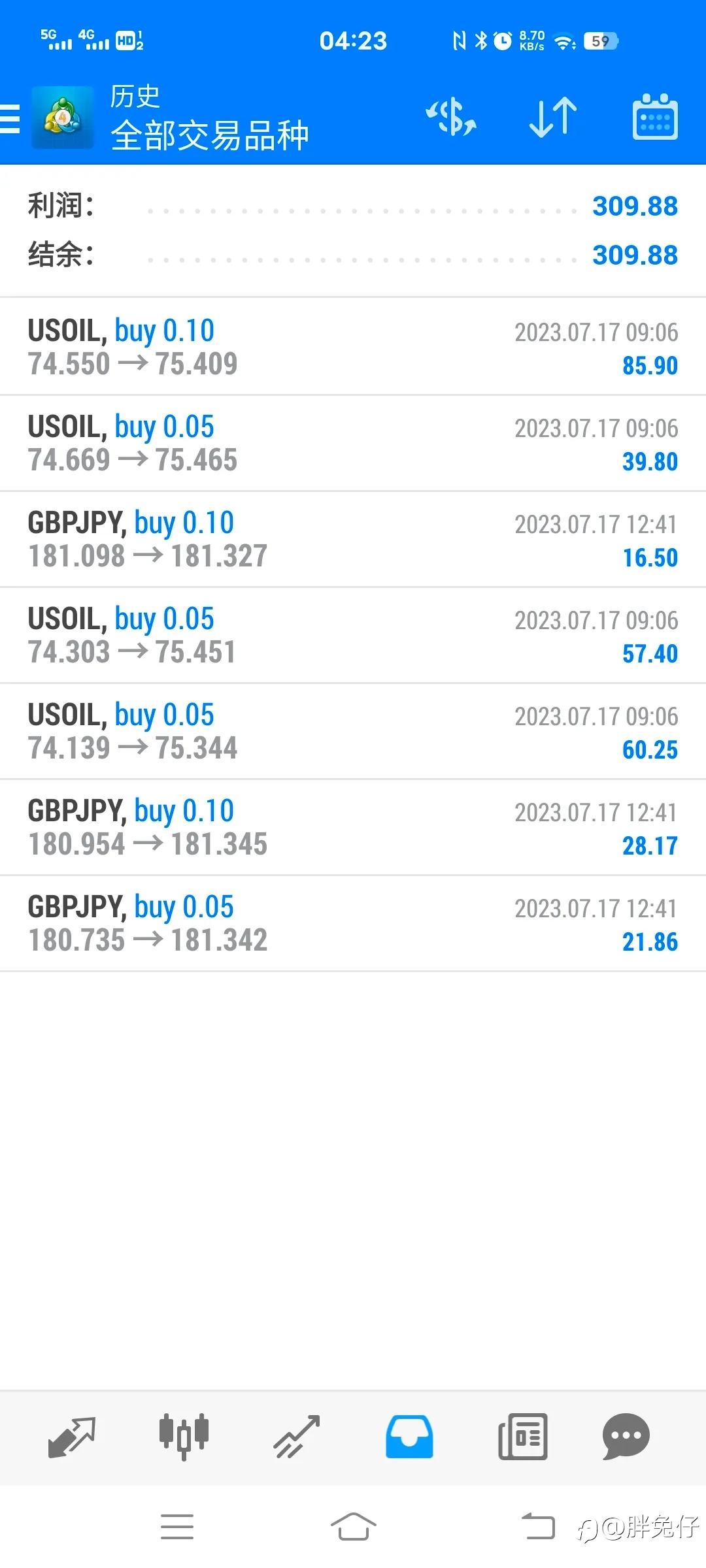The width and height of the screenshot is (706, 1568).
Task: Open the calendar date range picker
Action: click(655, 117)
